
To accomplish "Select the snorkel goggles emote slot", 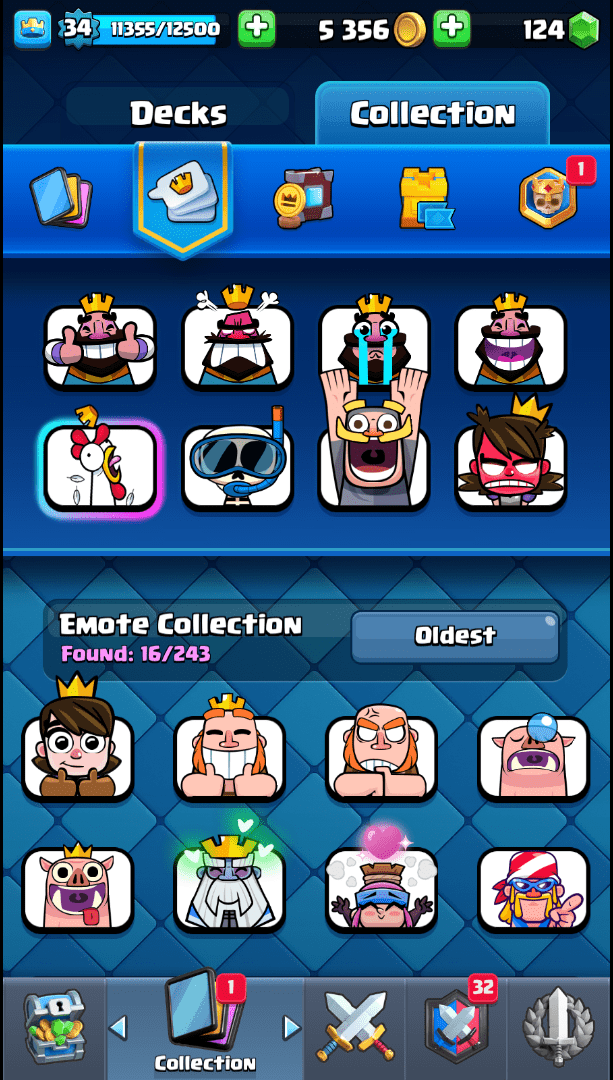I will 237,467.
